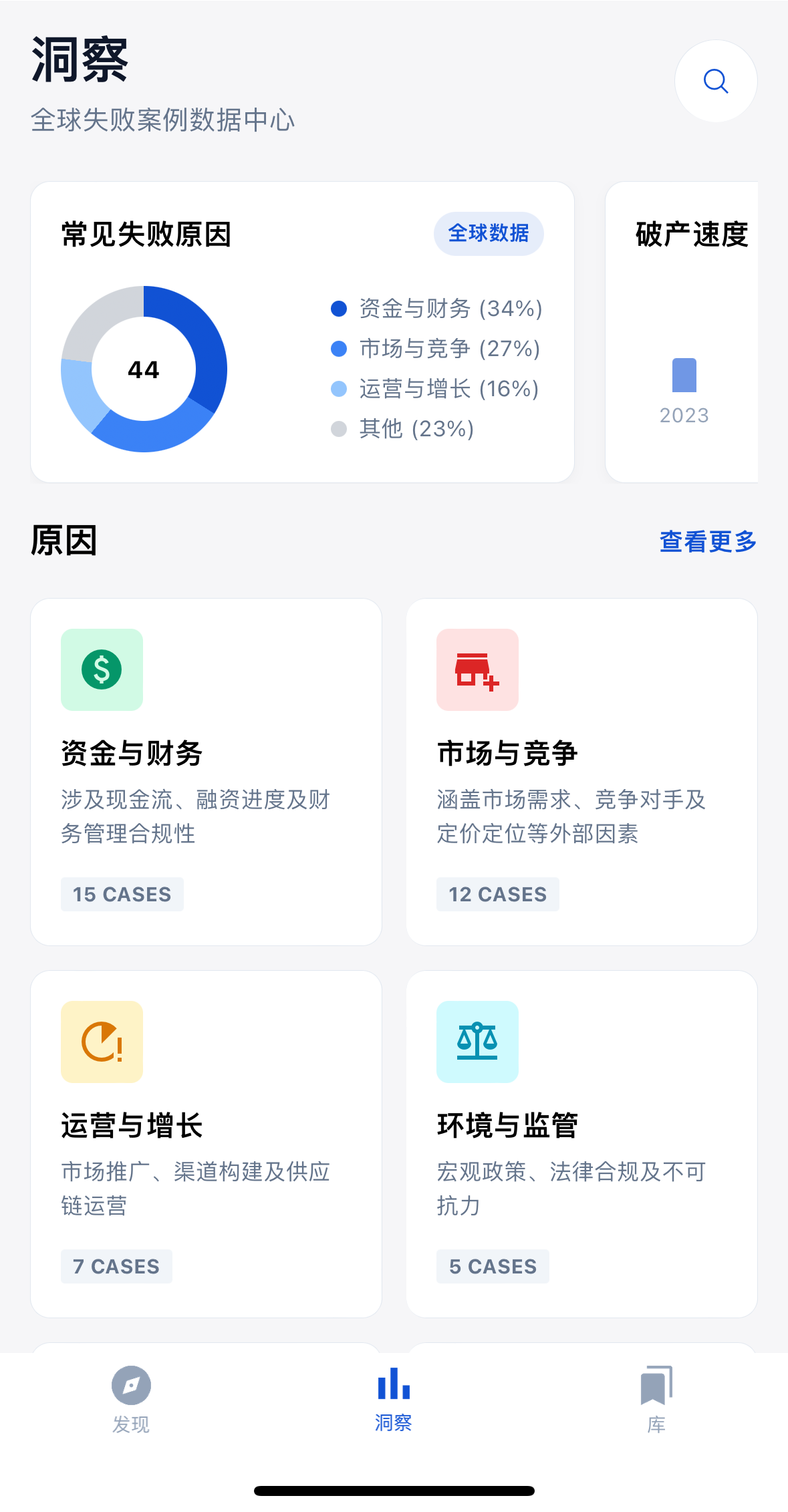Tap the 全球数据 chip
788x1512 pixels.
[489, 234]
